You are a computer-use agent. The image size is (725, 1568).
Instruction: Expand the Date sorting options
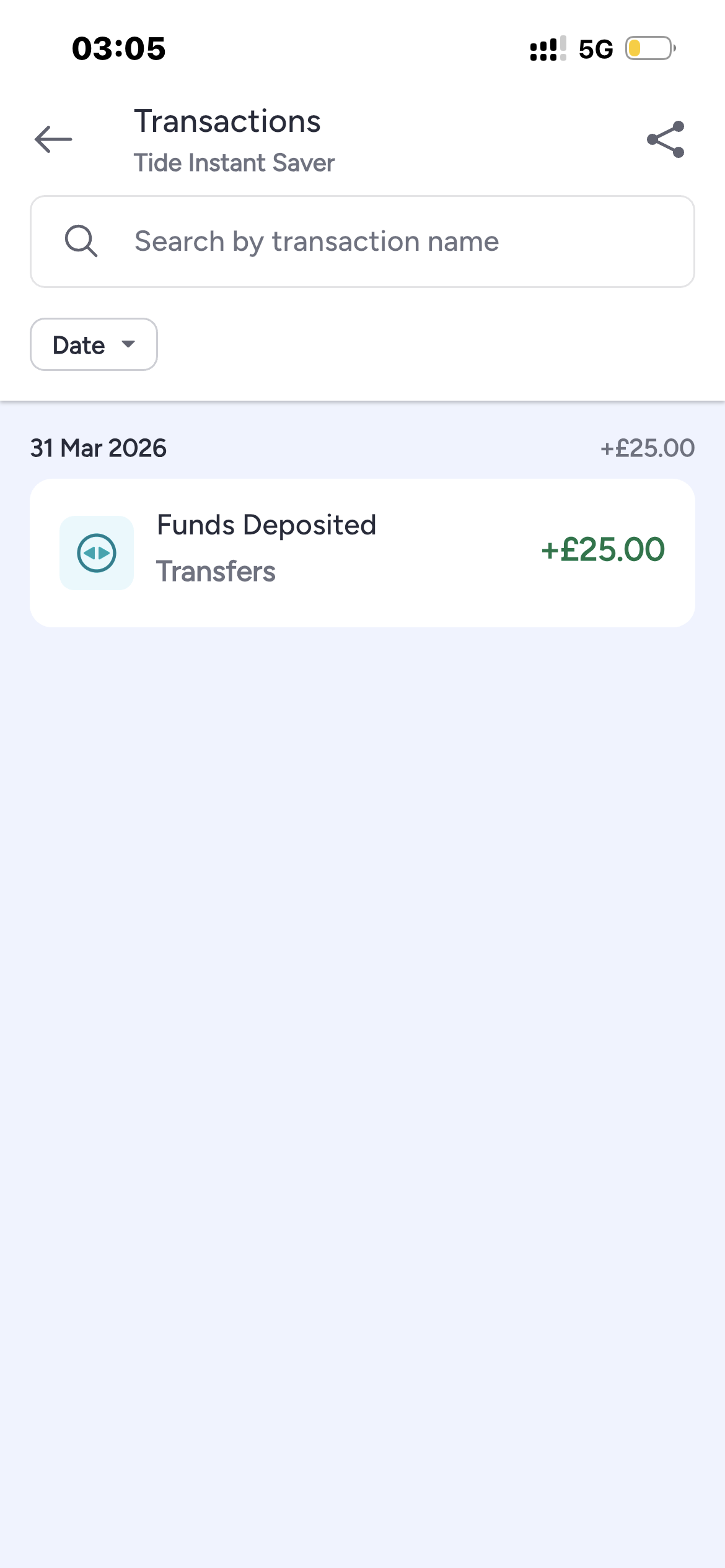[x=93, y=344]
